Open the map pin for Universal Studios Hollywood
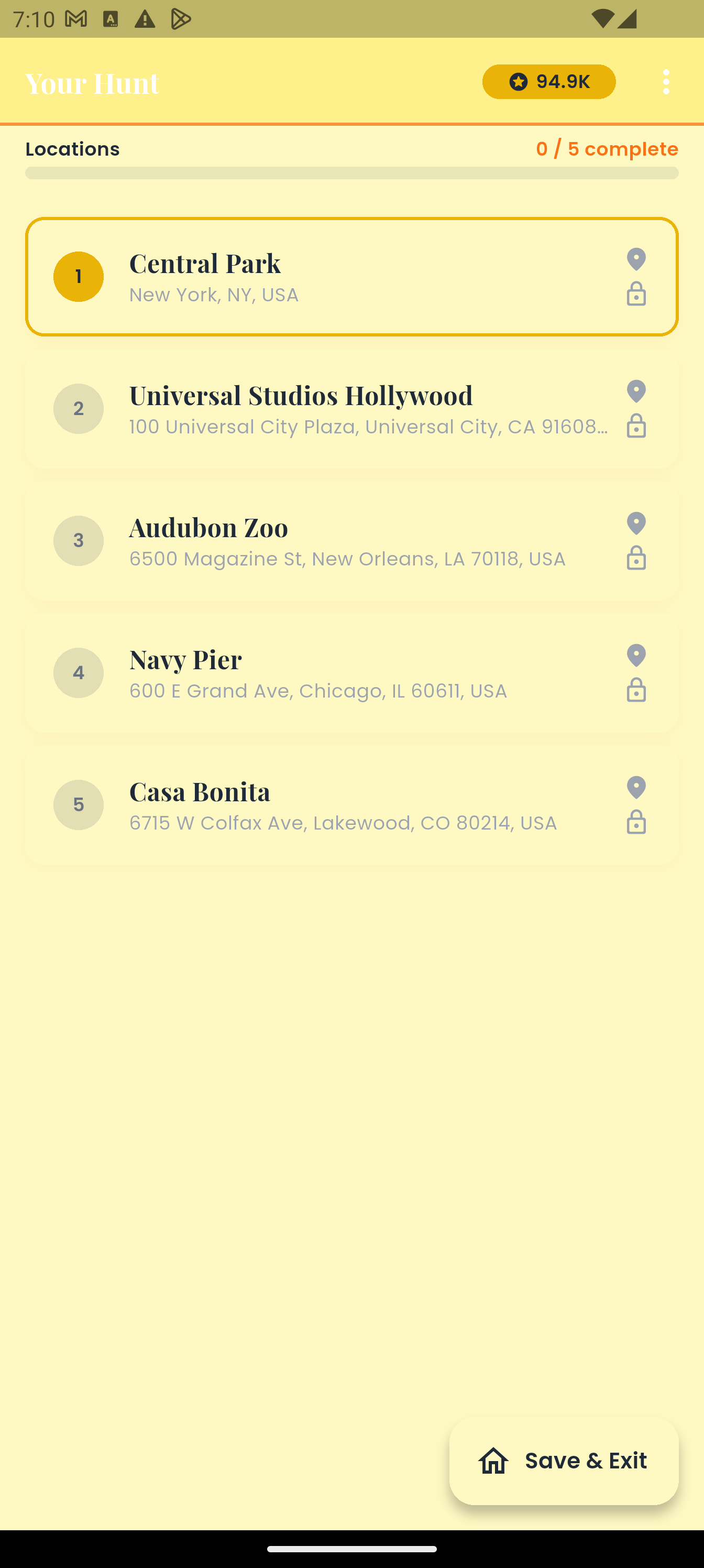704x1568 pixels. (635, 393)
